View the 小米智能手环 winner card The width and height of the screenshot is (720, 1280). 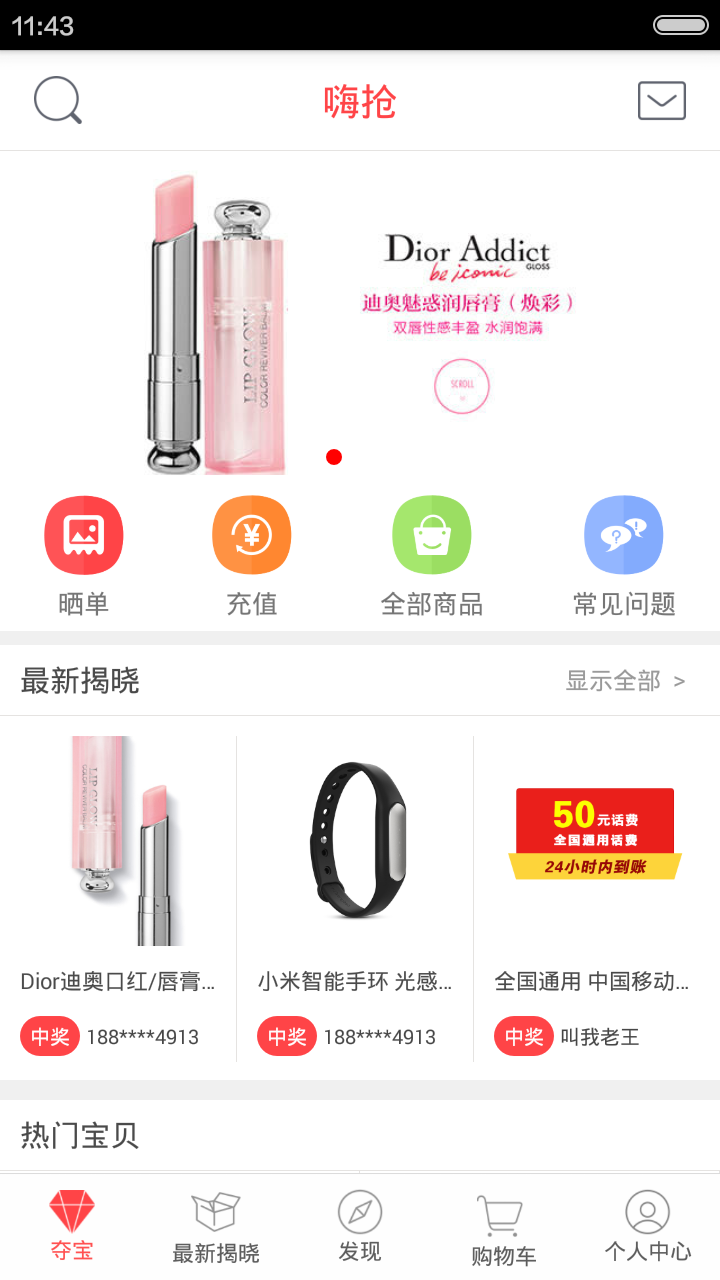click(x=355, y=890)
